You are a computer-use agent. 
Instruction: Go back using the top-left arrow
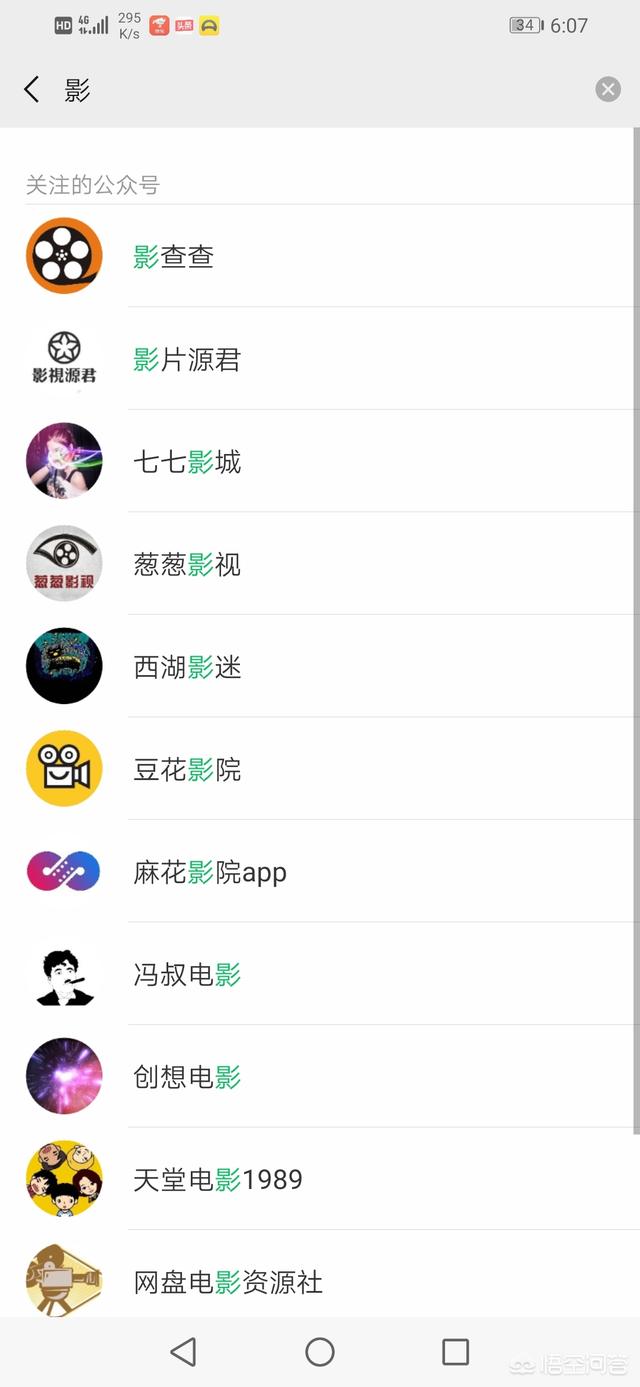(x=32, y=90)
